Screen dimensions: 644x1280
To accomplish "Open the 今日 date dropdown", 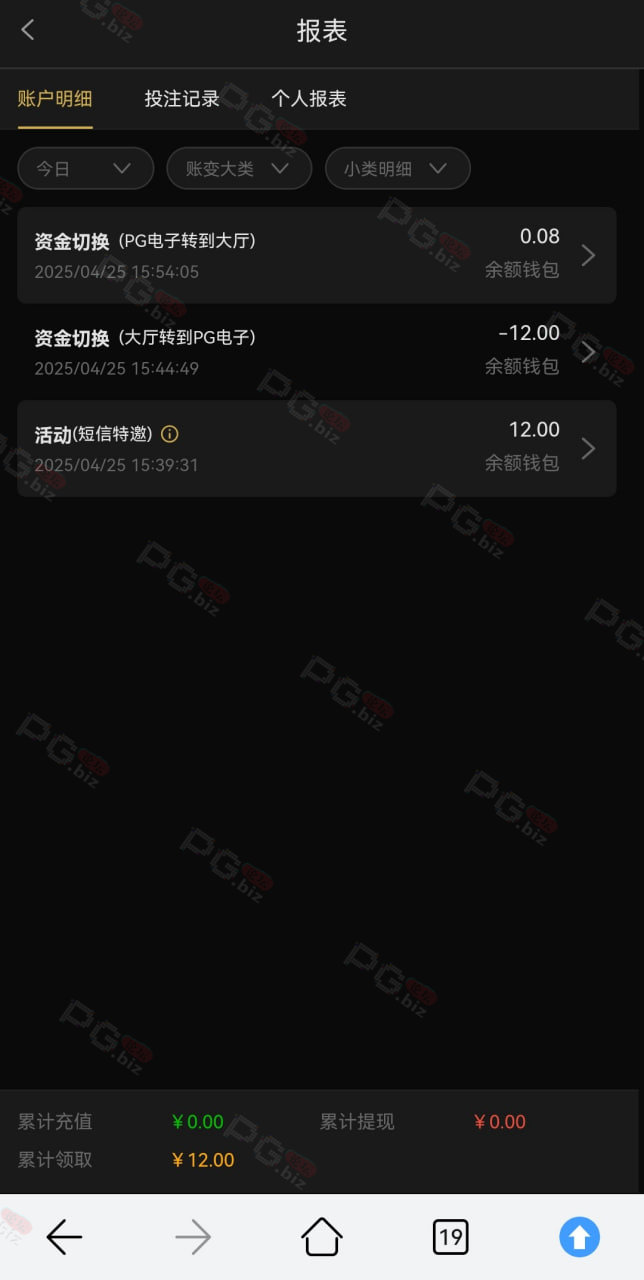I will pos(85,168).
